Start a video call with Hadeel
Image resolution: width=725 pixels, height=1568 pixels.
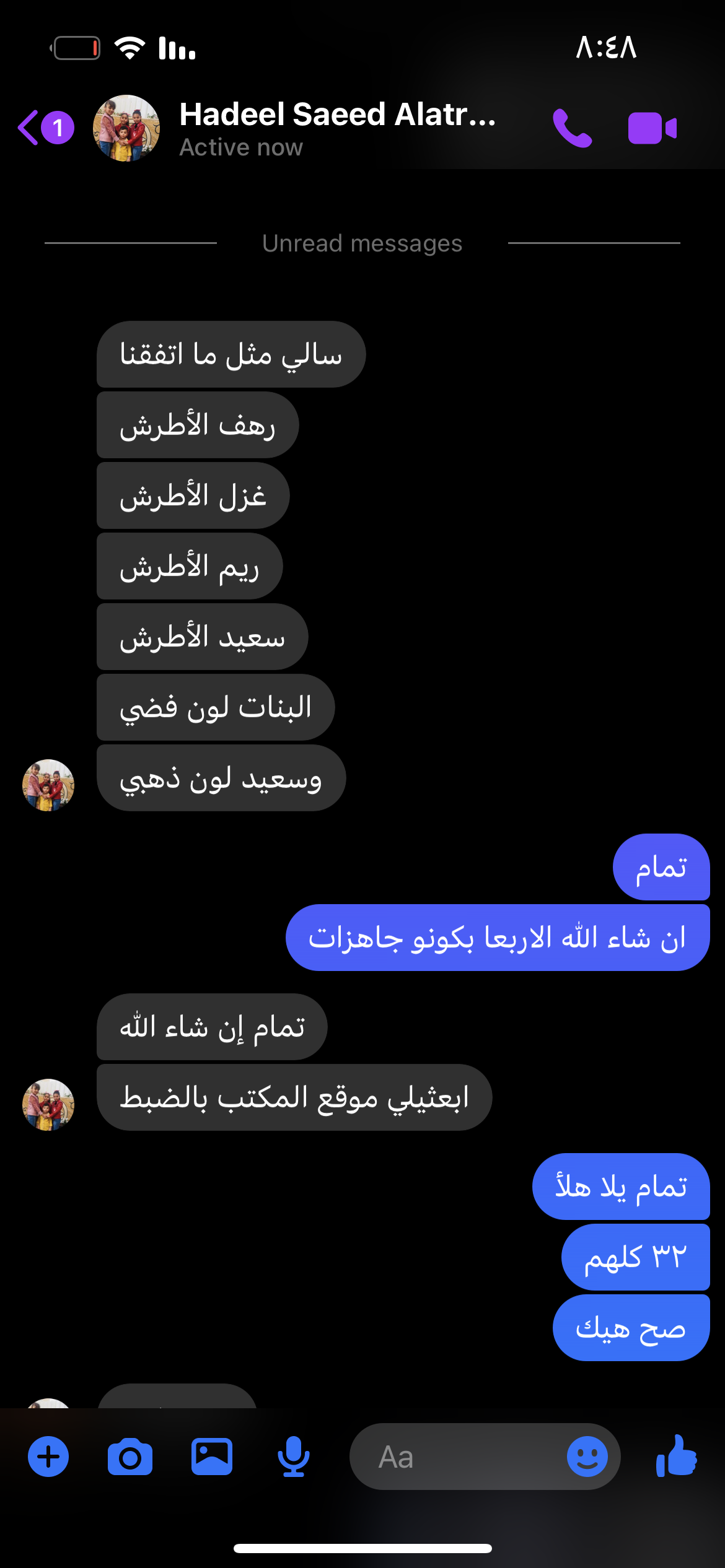point(652,128)
